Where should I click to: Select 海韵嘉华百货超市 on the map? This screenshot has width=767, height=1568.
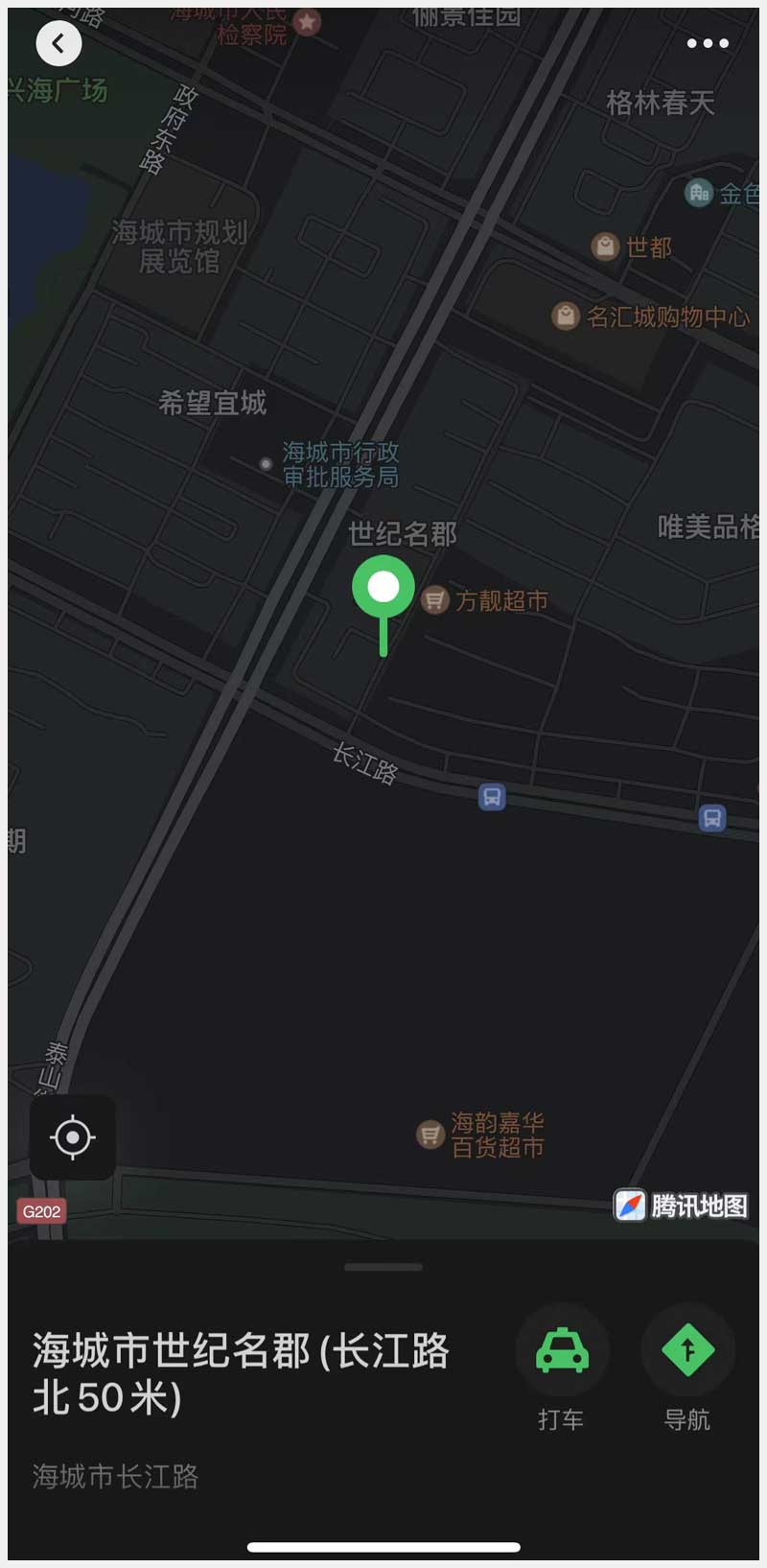[x=482, y=1135]
